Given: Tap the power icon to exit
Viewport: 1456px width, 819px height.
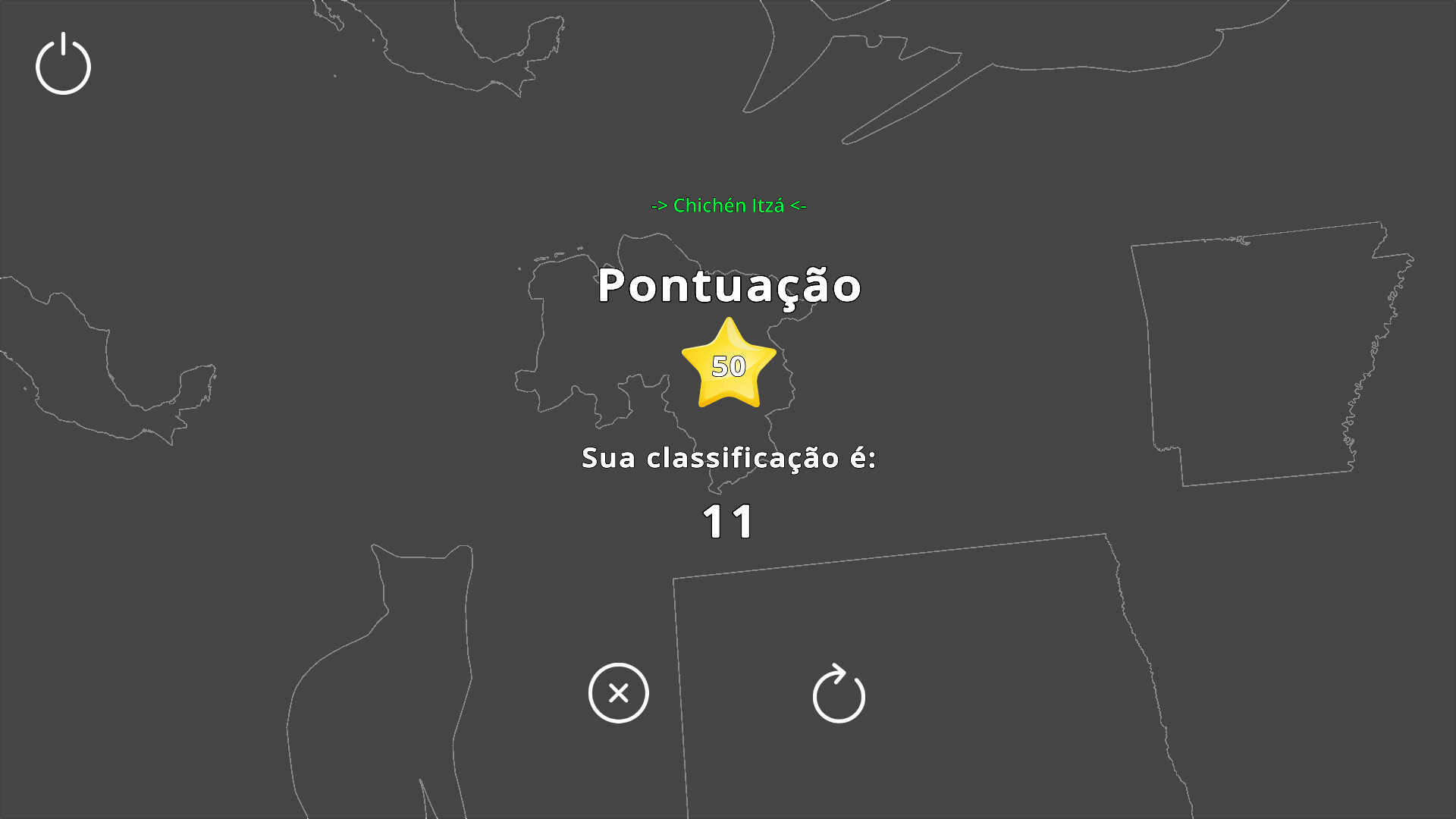Looking at the screenshot, I should [63, 65].
